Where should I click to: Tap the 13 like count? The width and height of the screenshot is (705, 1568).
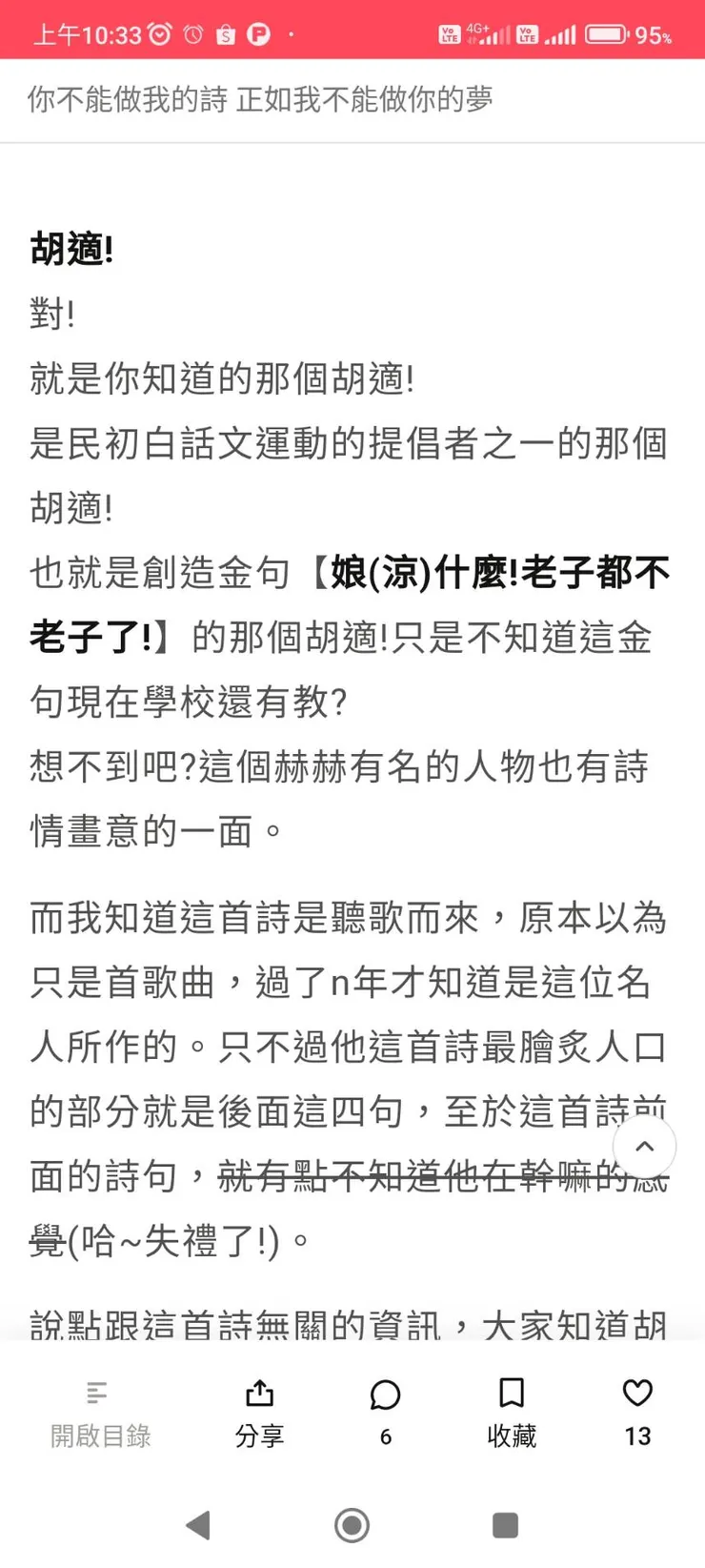(x=637, y=1435)
